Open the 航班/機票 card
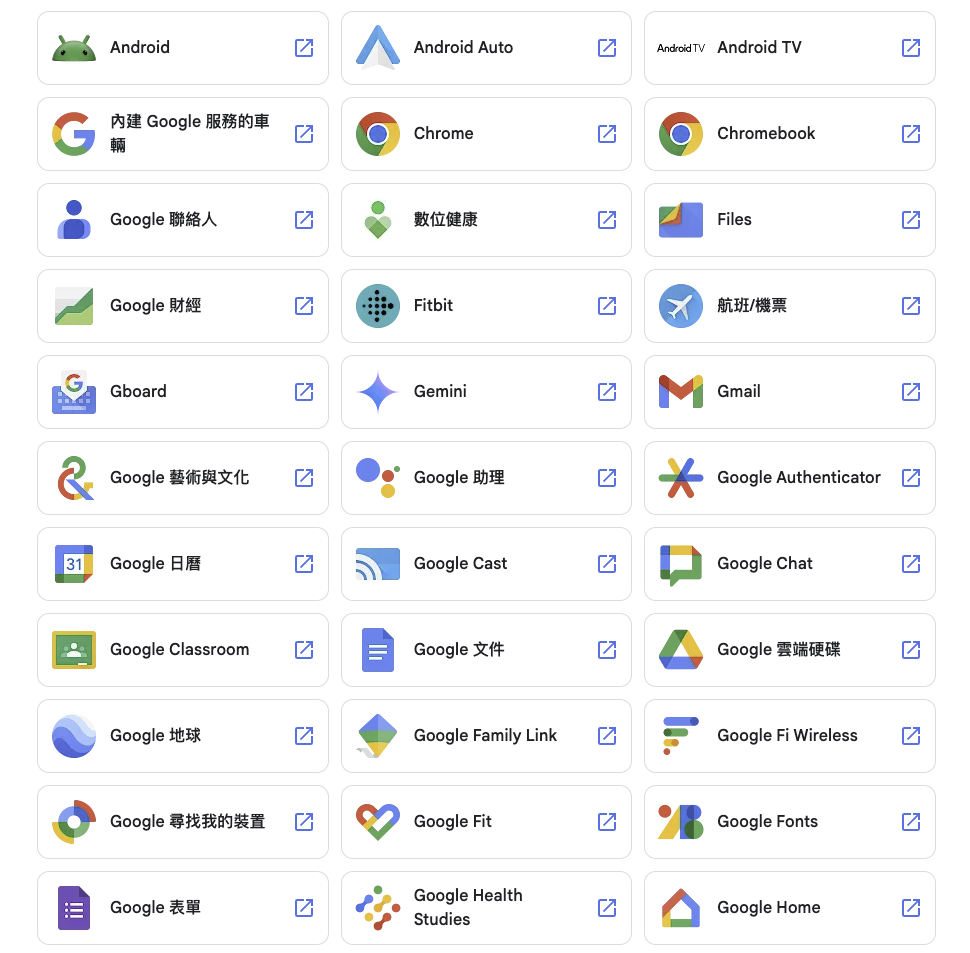This screenshot has height=953, width=970. tap(789, 306)
